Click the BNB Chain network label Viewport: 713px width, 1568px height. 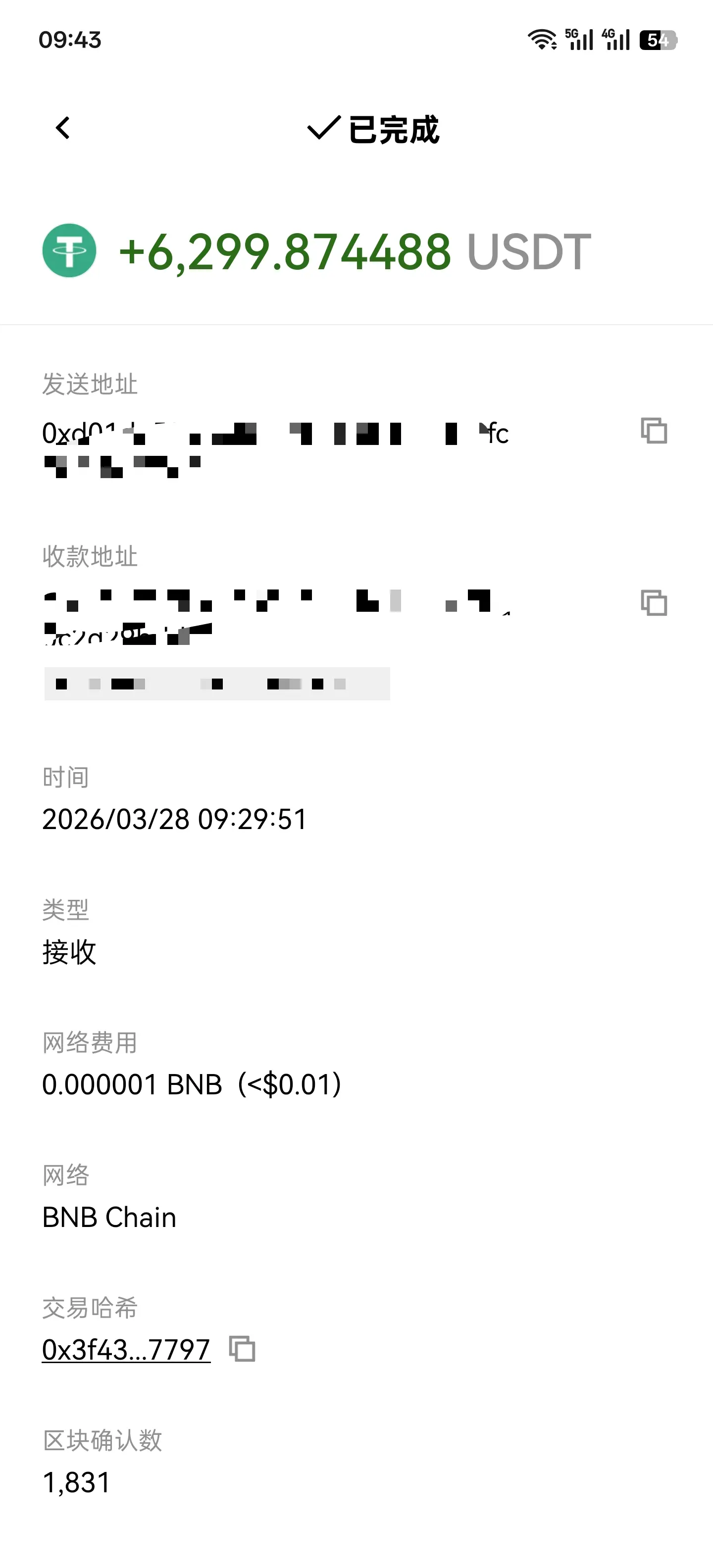108,1218
